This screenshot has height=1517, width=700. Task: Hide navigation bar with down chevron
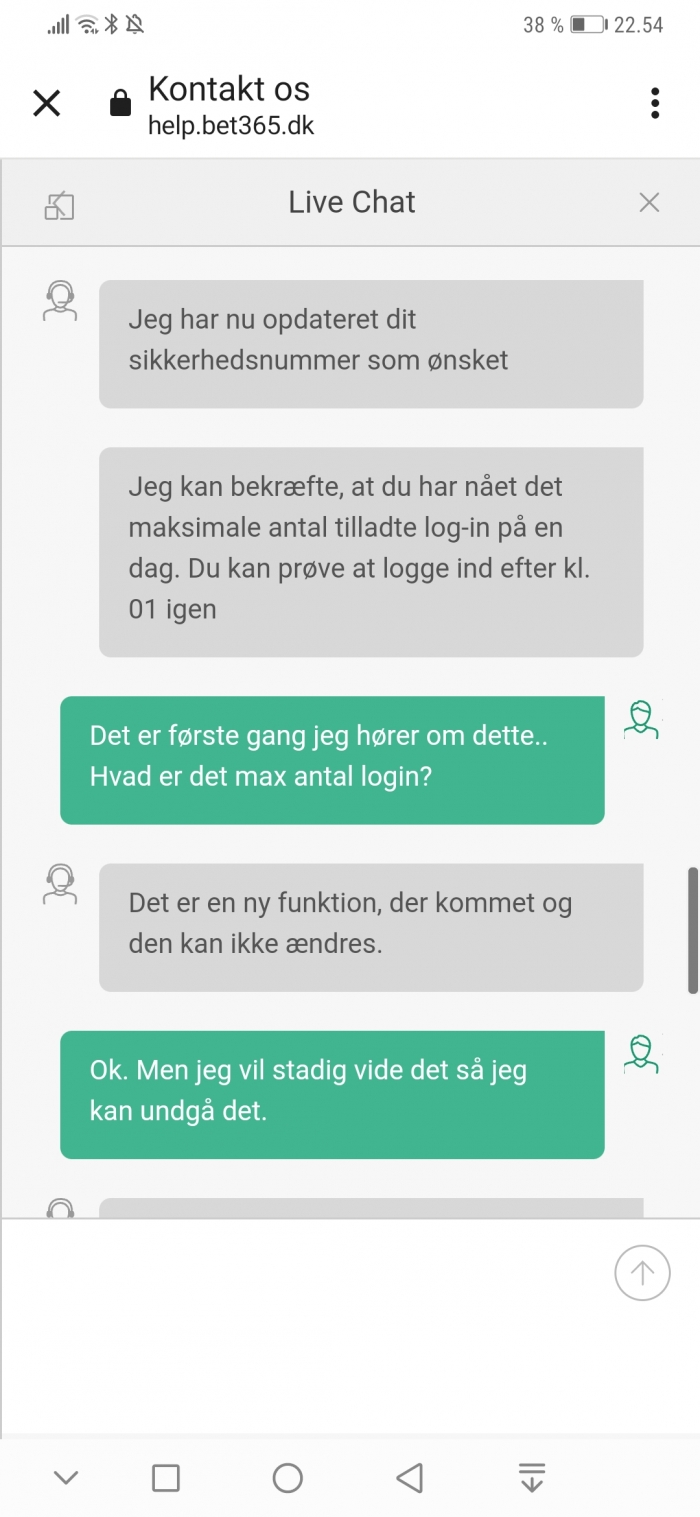click(66, 1477)
